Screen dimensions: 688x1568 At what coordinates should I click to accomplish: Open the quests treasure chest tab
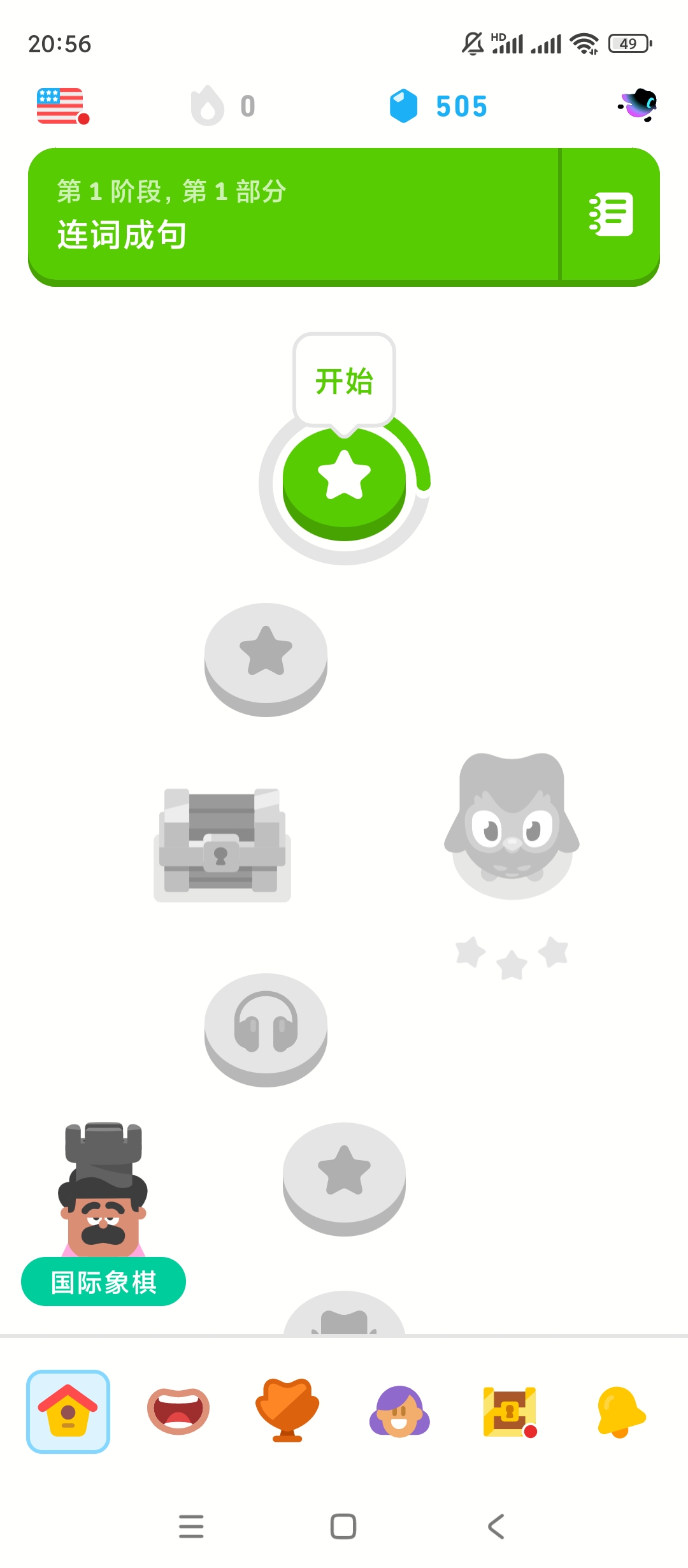pyautogui.click(x=510, y=1411)
